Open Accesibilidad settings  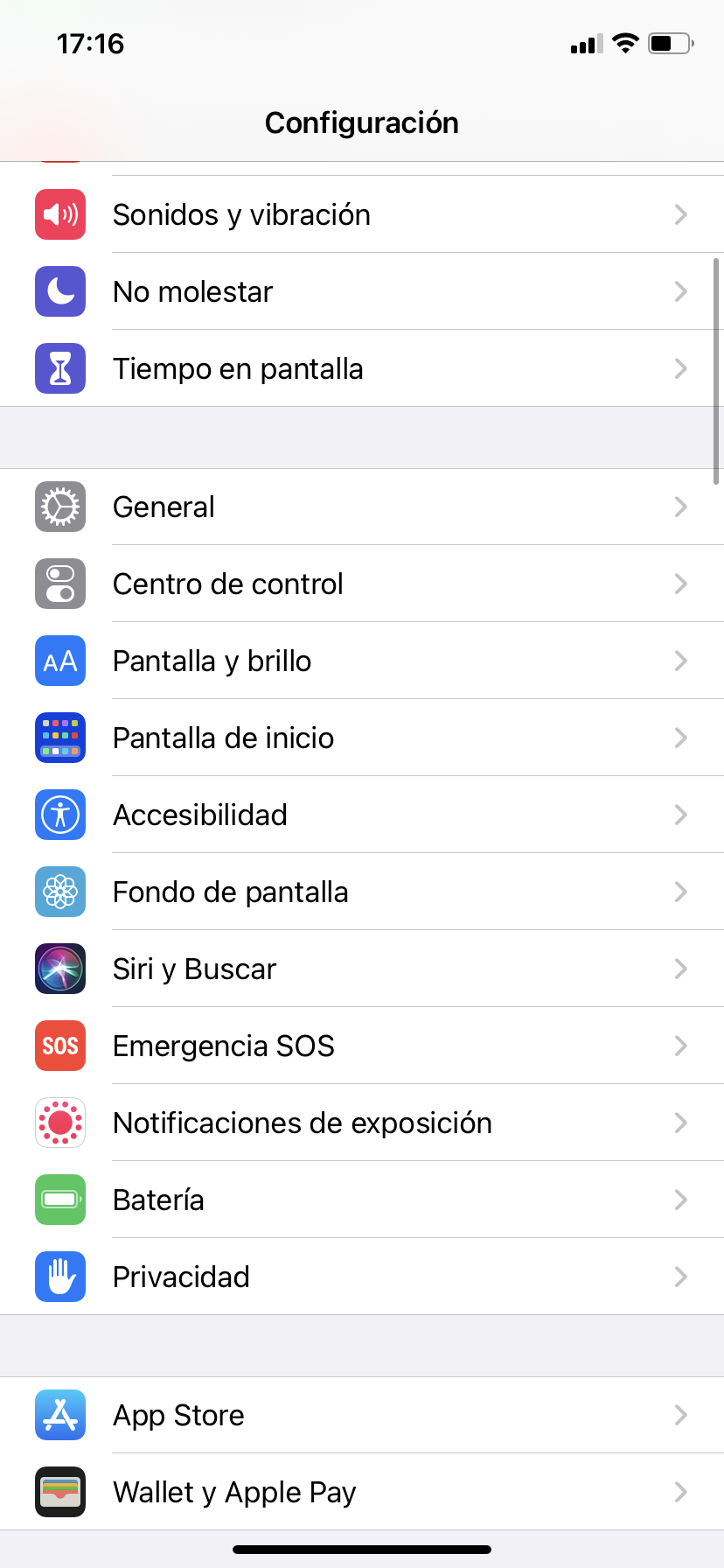(200, 815)
